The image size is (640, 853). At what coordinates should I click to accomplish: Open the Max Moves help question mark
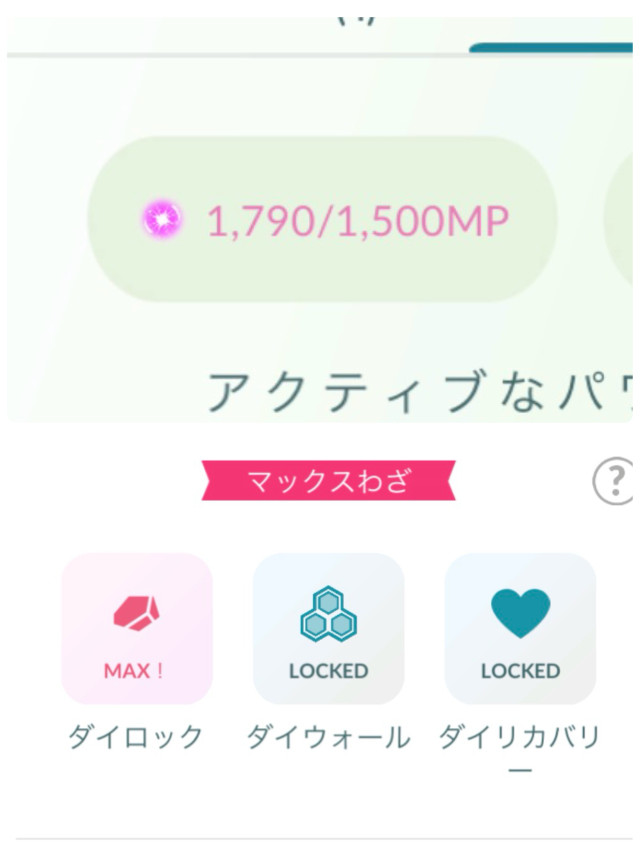615,482
